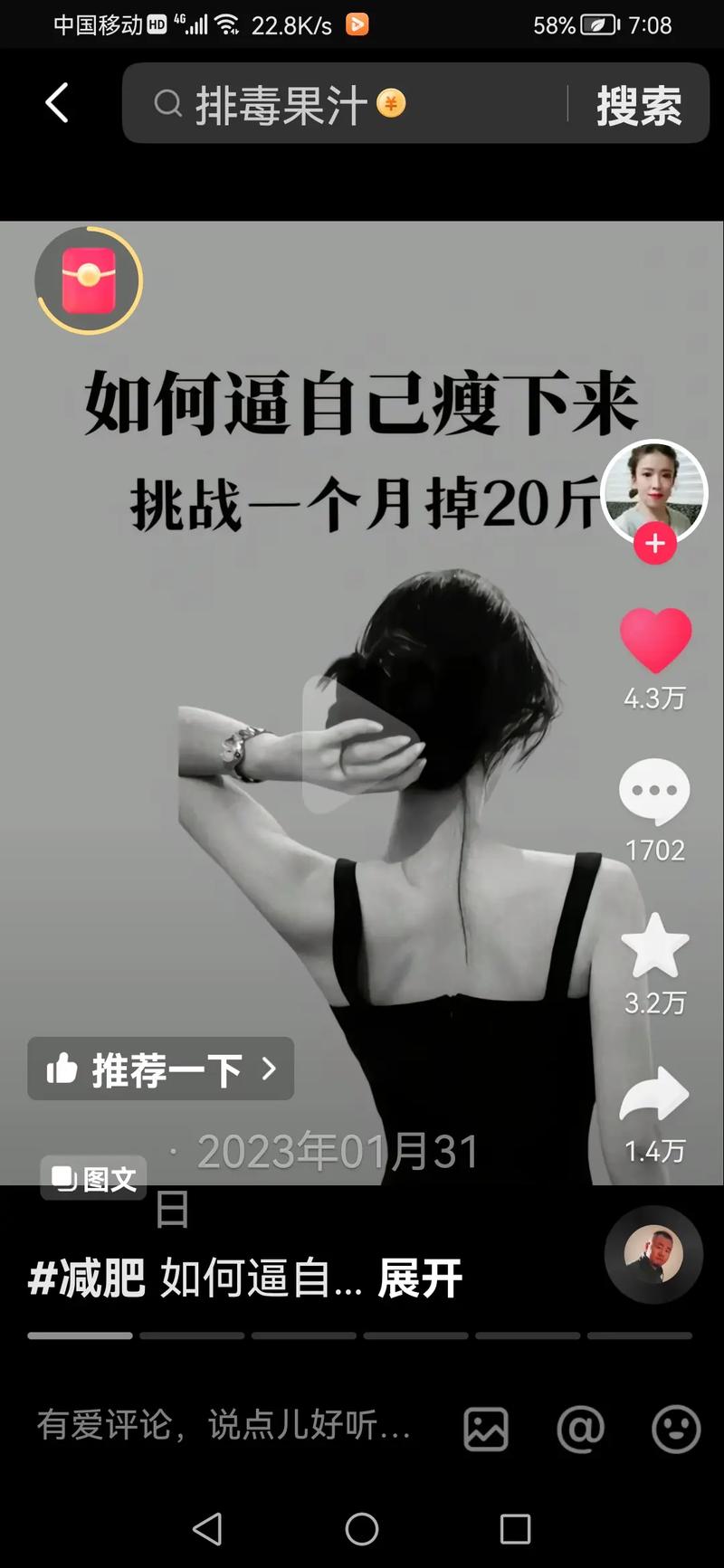Open the creator's profile avatar
724x1568 pixels.
click(x=653, y=491)
